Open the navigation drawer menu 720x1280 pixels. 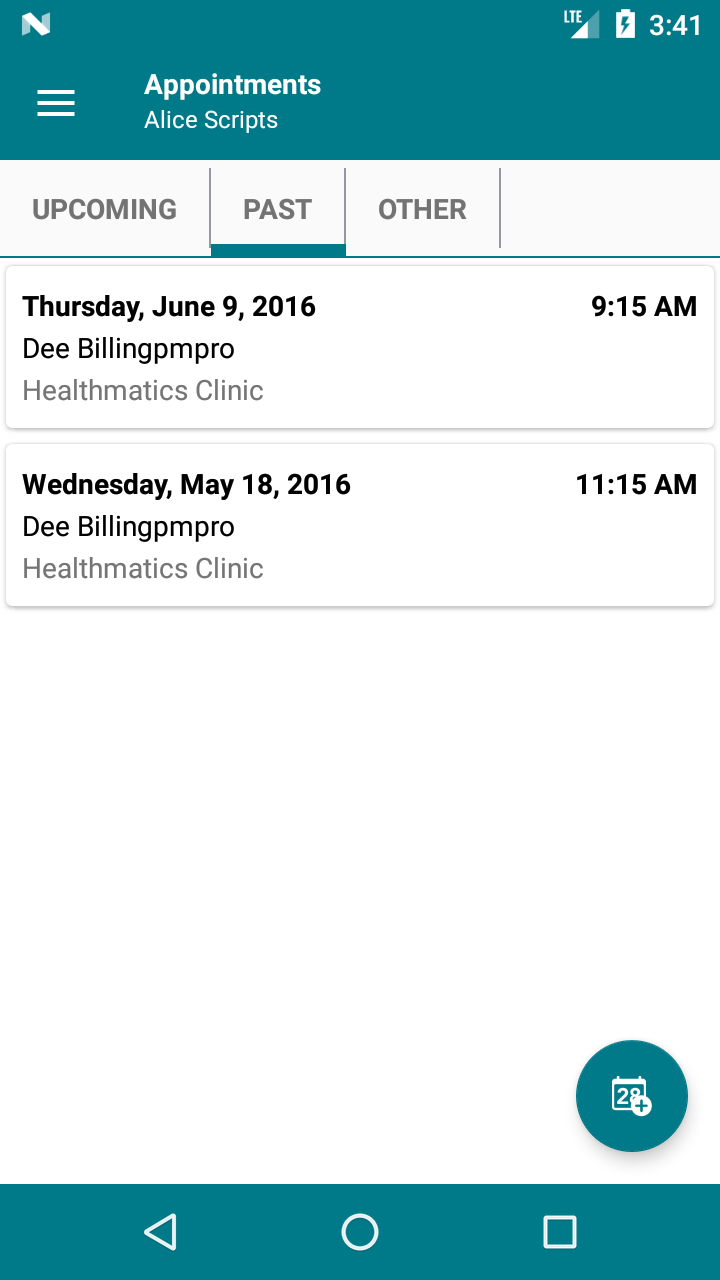click(x=55, y=102)
